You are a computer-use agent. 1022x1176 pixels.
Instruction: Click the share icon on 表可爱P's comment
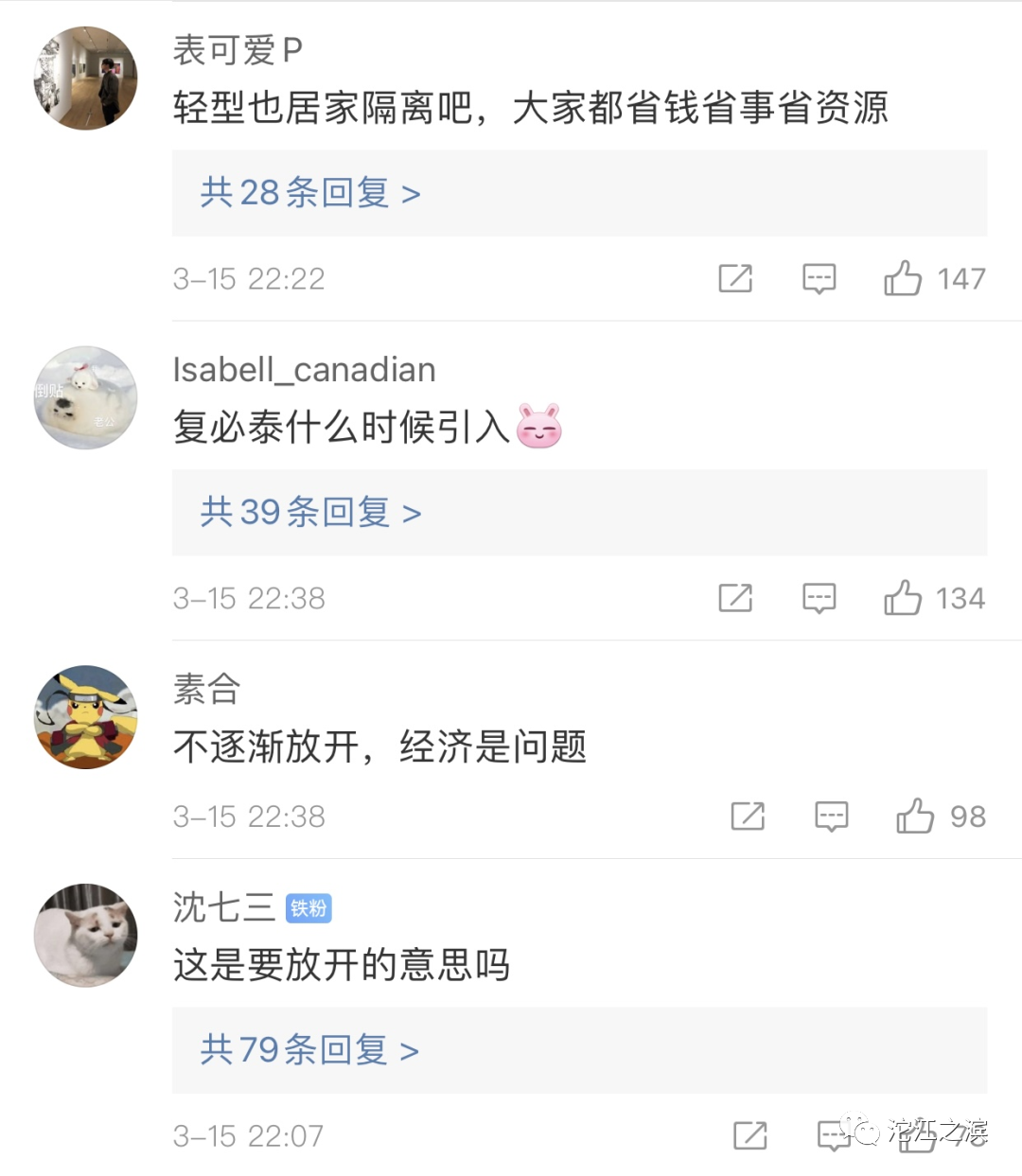coord(736,278)
